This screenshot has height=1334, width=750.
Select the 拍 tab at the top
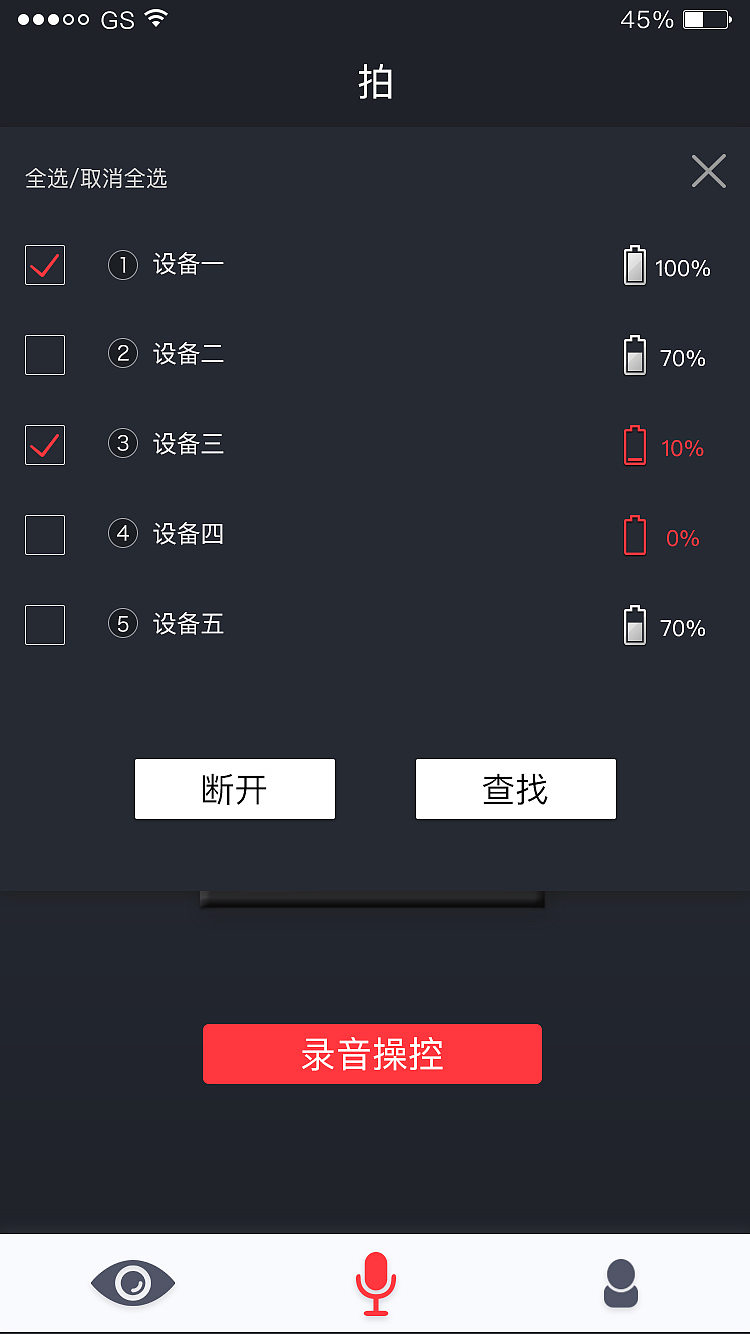pyautogui.click(x=374, y=82)
